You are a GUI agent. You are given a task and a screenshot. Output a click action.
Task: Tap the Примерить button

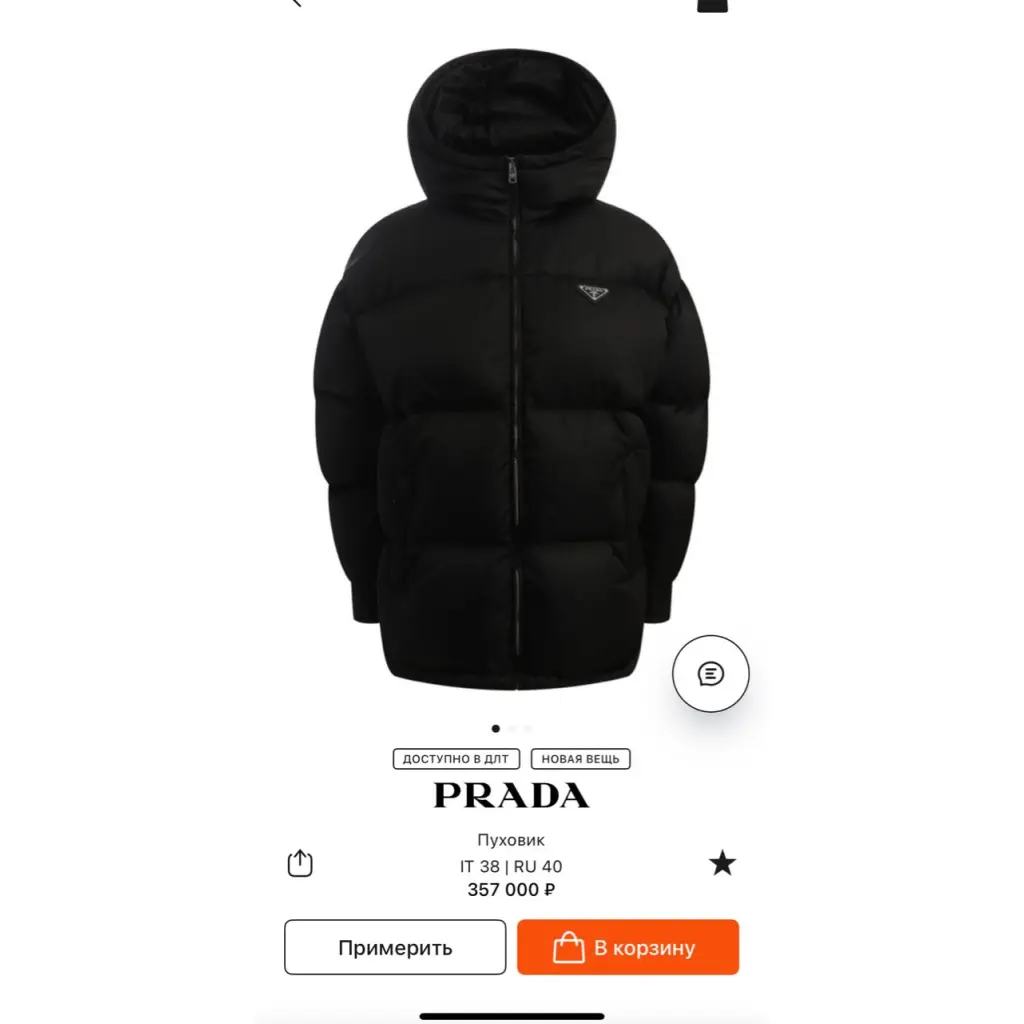395,947
